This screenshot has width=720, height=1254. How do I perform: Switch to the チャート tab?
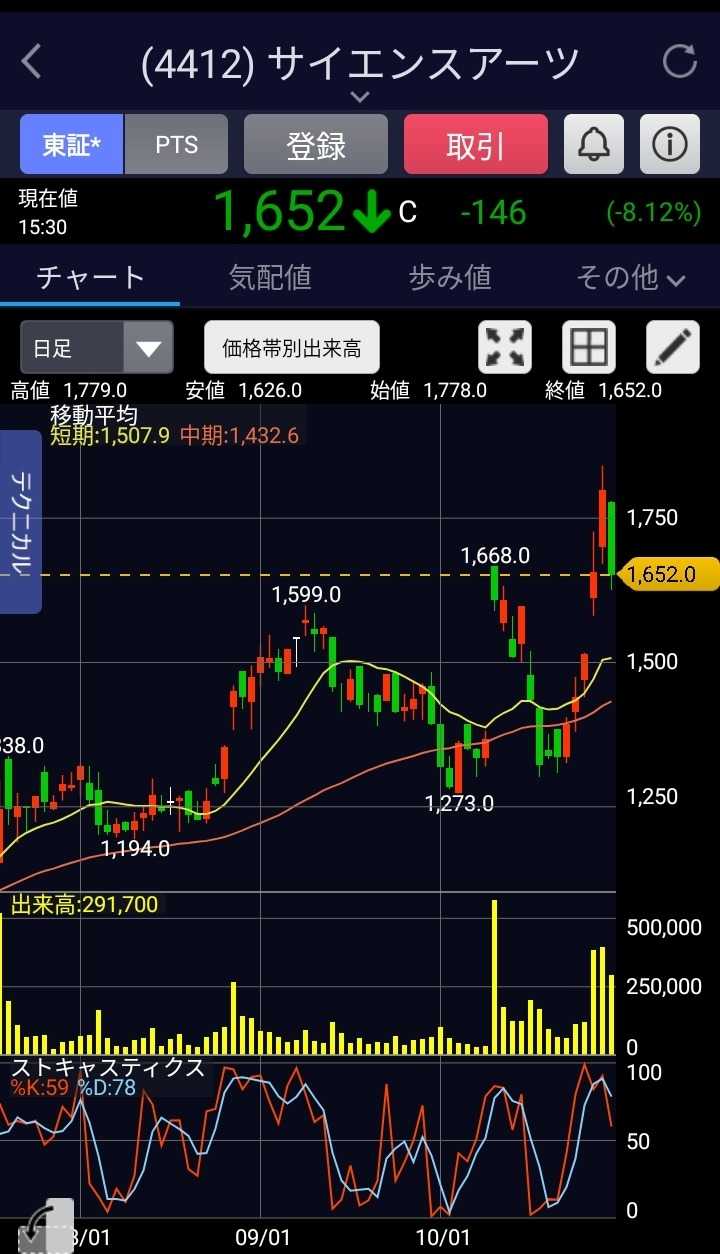[90, 277]
